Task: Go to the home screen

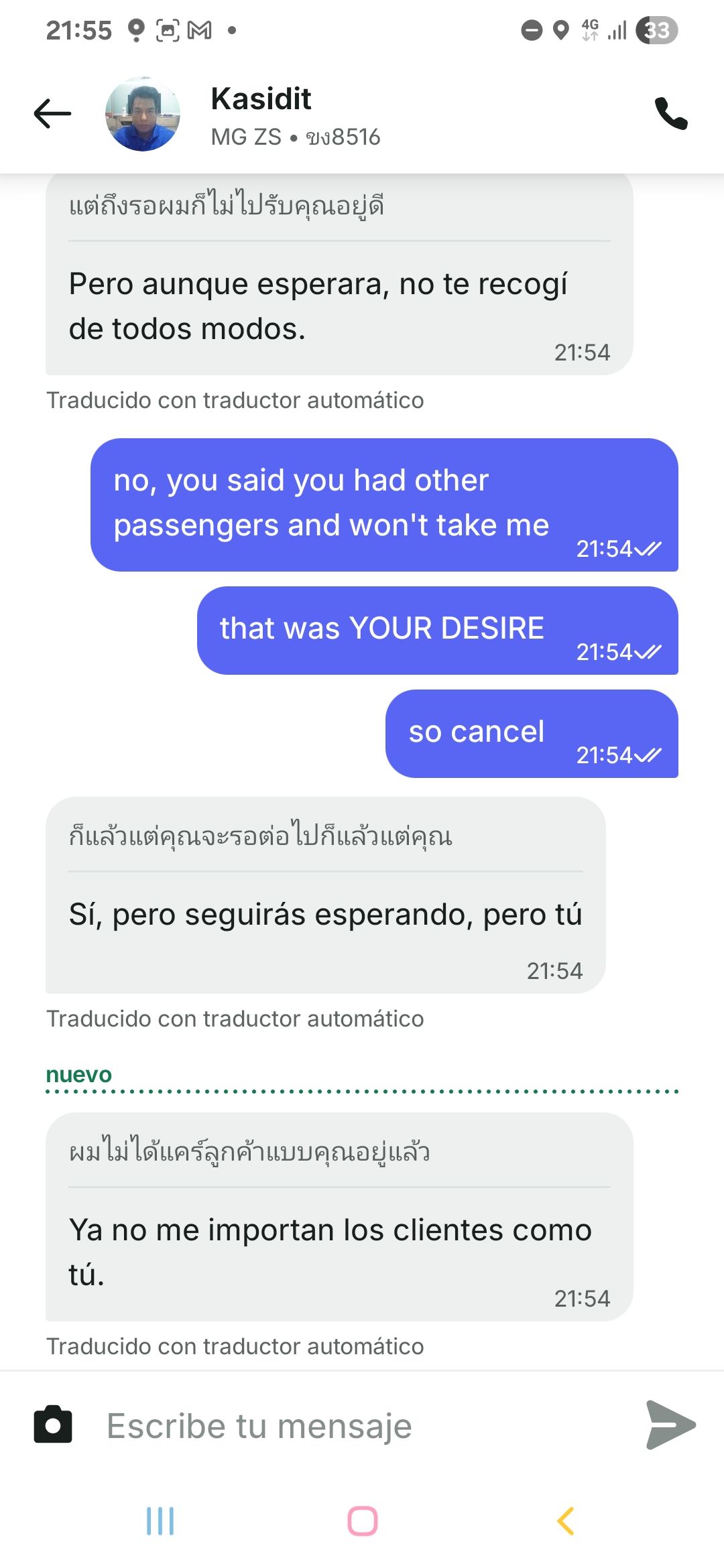Action: point(363,1520)
